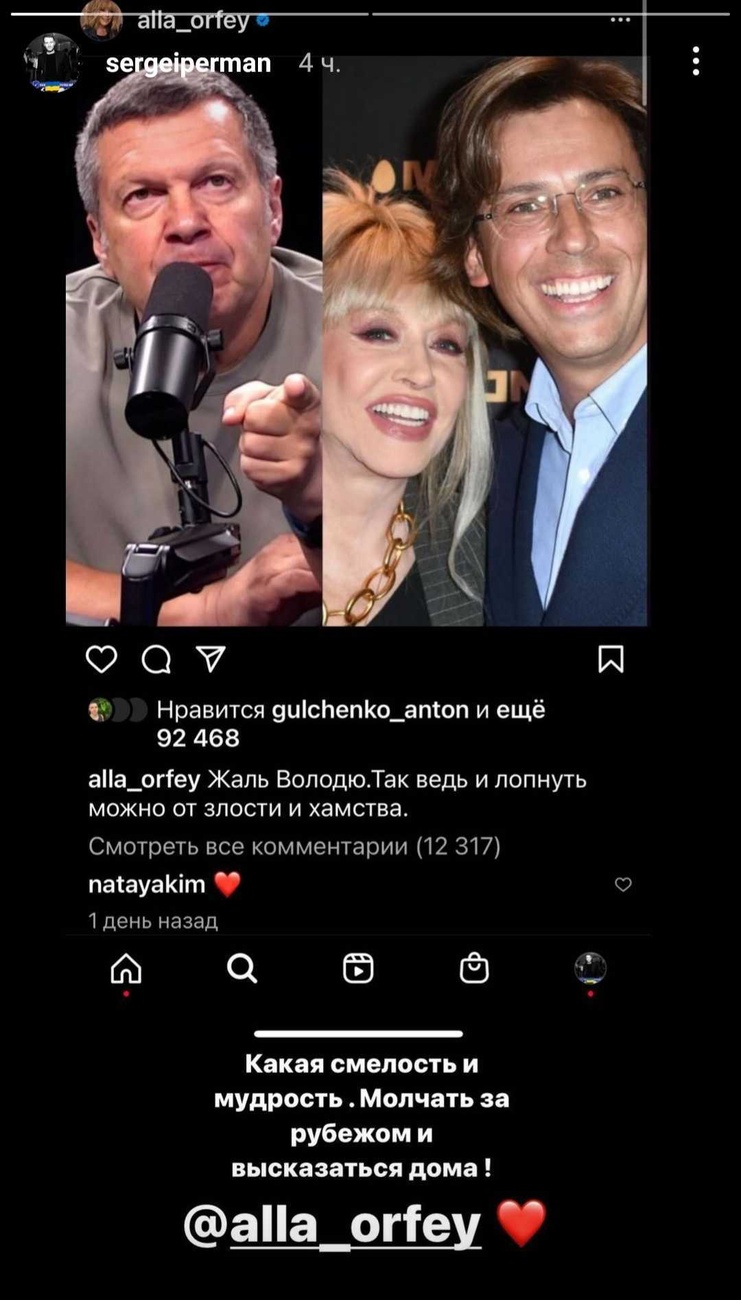Viewport: 741px width, 1300px height.
Task: Tap the sergeiperman username
Action: coord(188,64)
